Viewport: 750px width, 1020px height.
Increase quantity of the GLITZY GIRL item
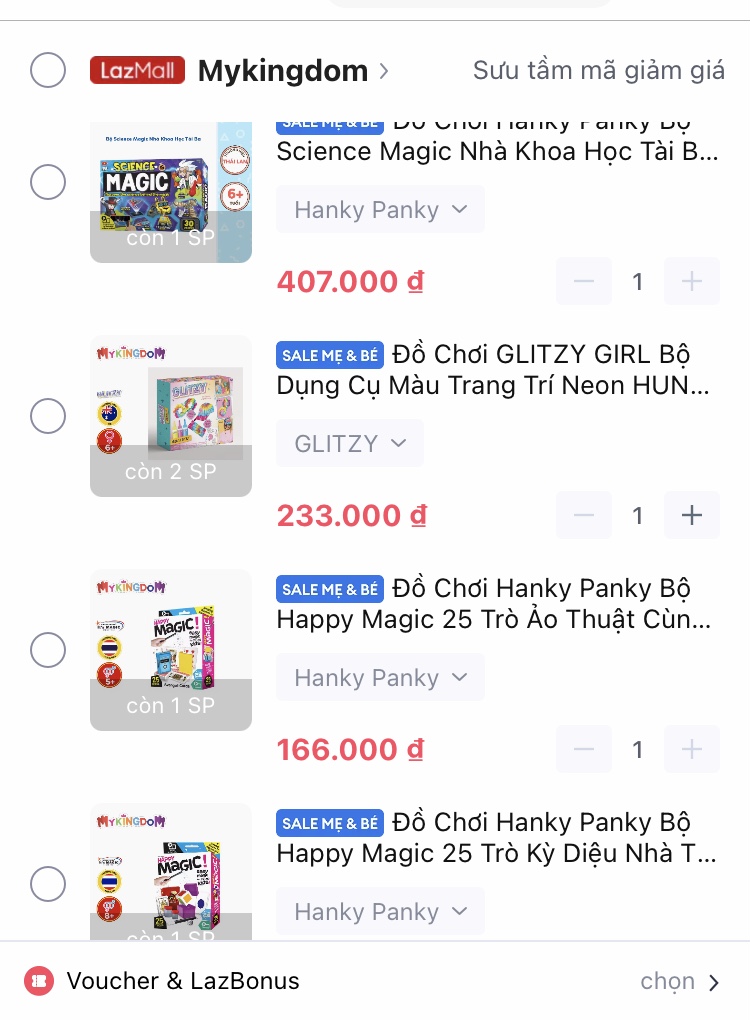pyautogui.click(x=692, y=516)
